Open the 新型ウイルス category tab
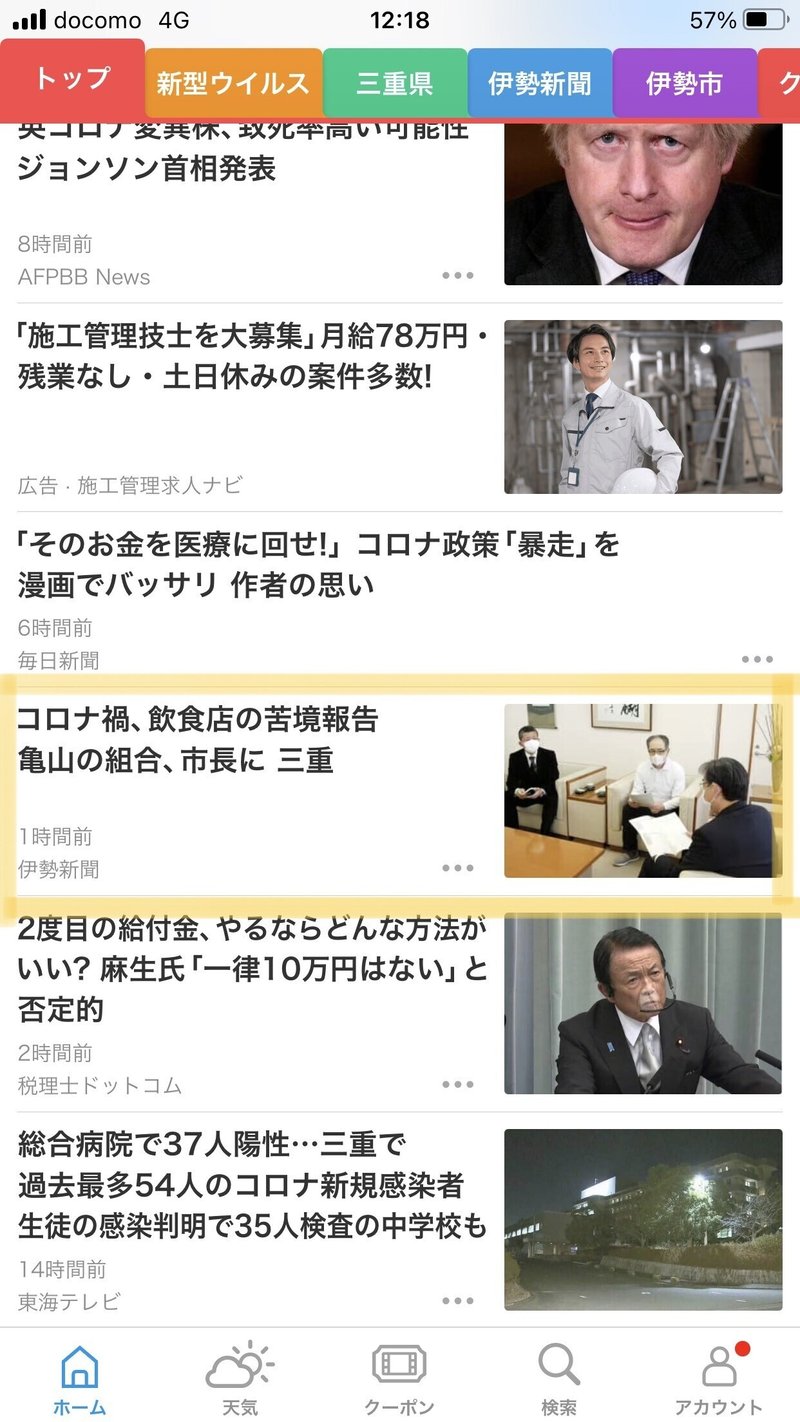 point(233,84)
